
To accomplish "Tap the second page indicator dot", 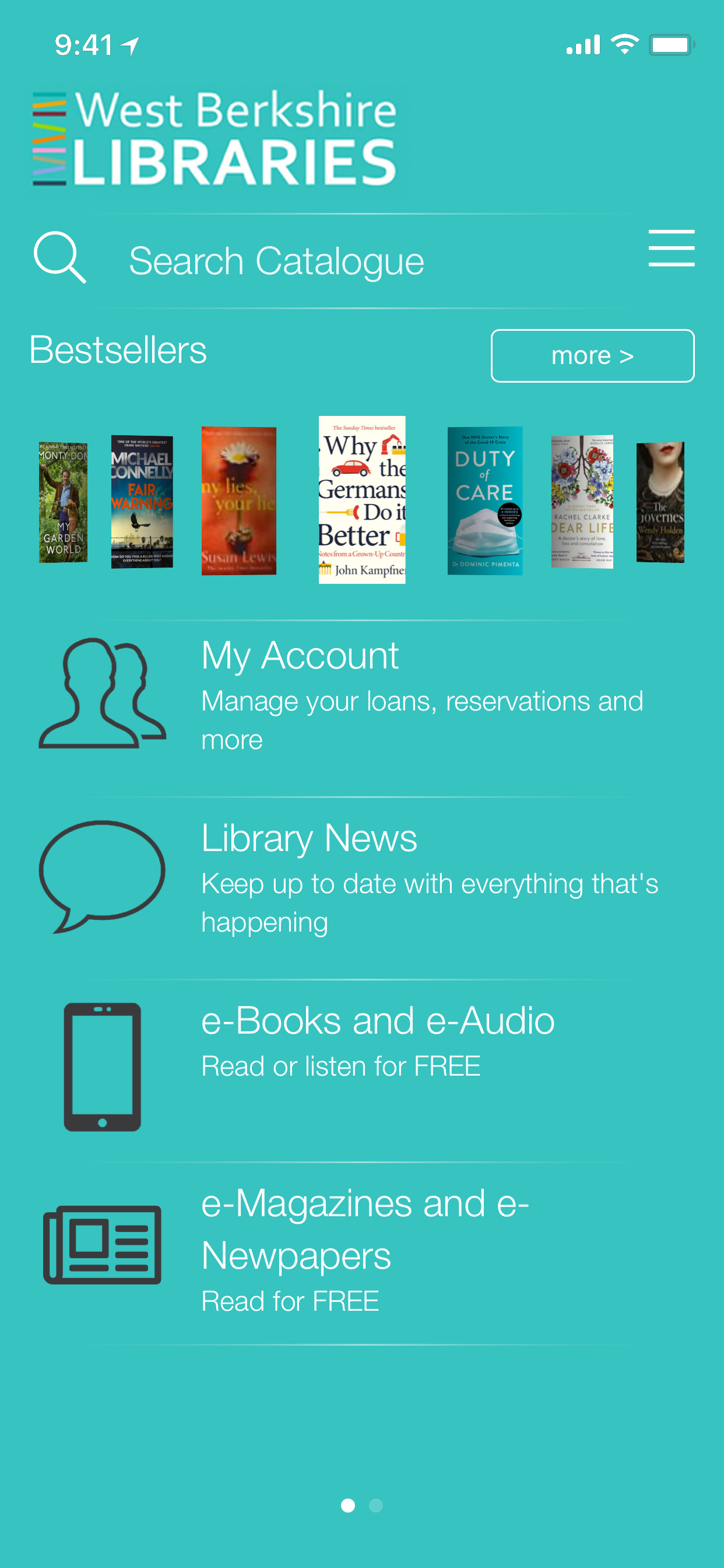I will click(376, 1506).
